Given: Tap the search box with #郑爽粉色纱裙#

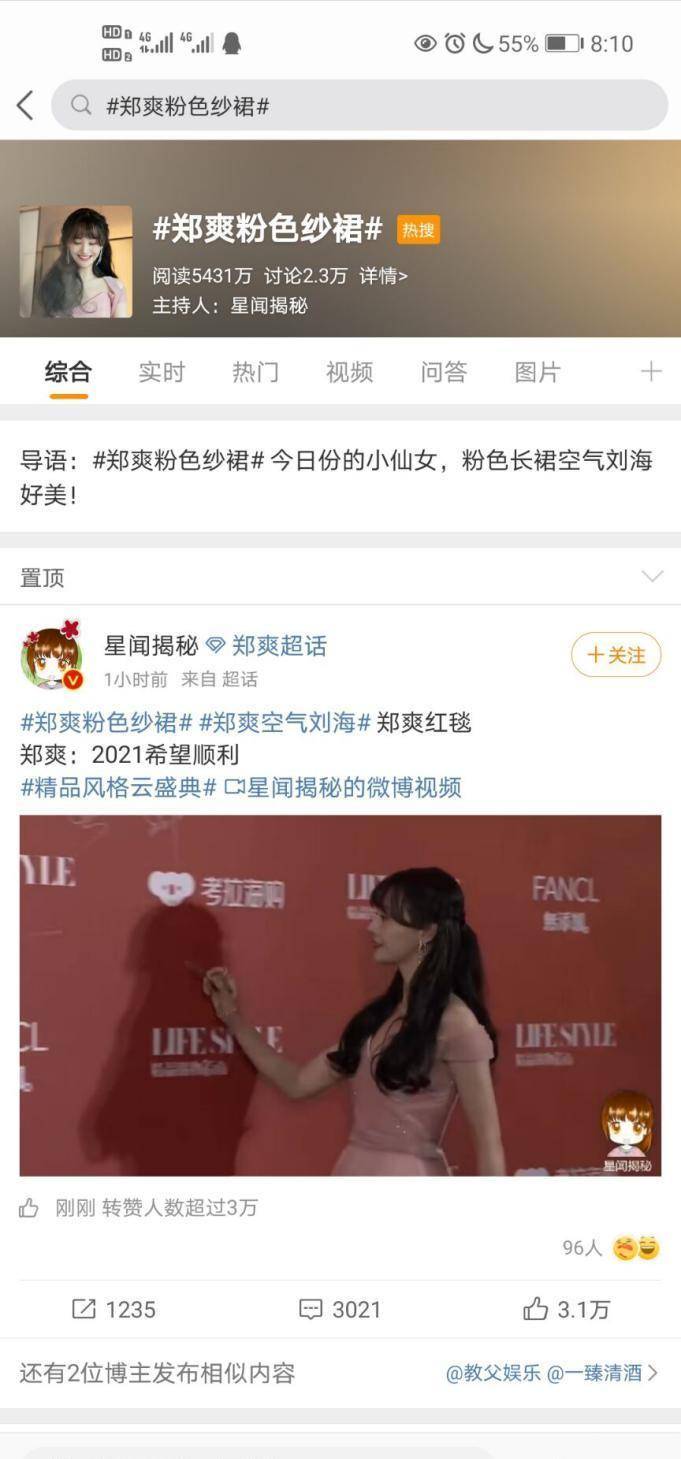Looking at the screenshot, I should (x=360, y=105).
